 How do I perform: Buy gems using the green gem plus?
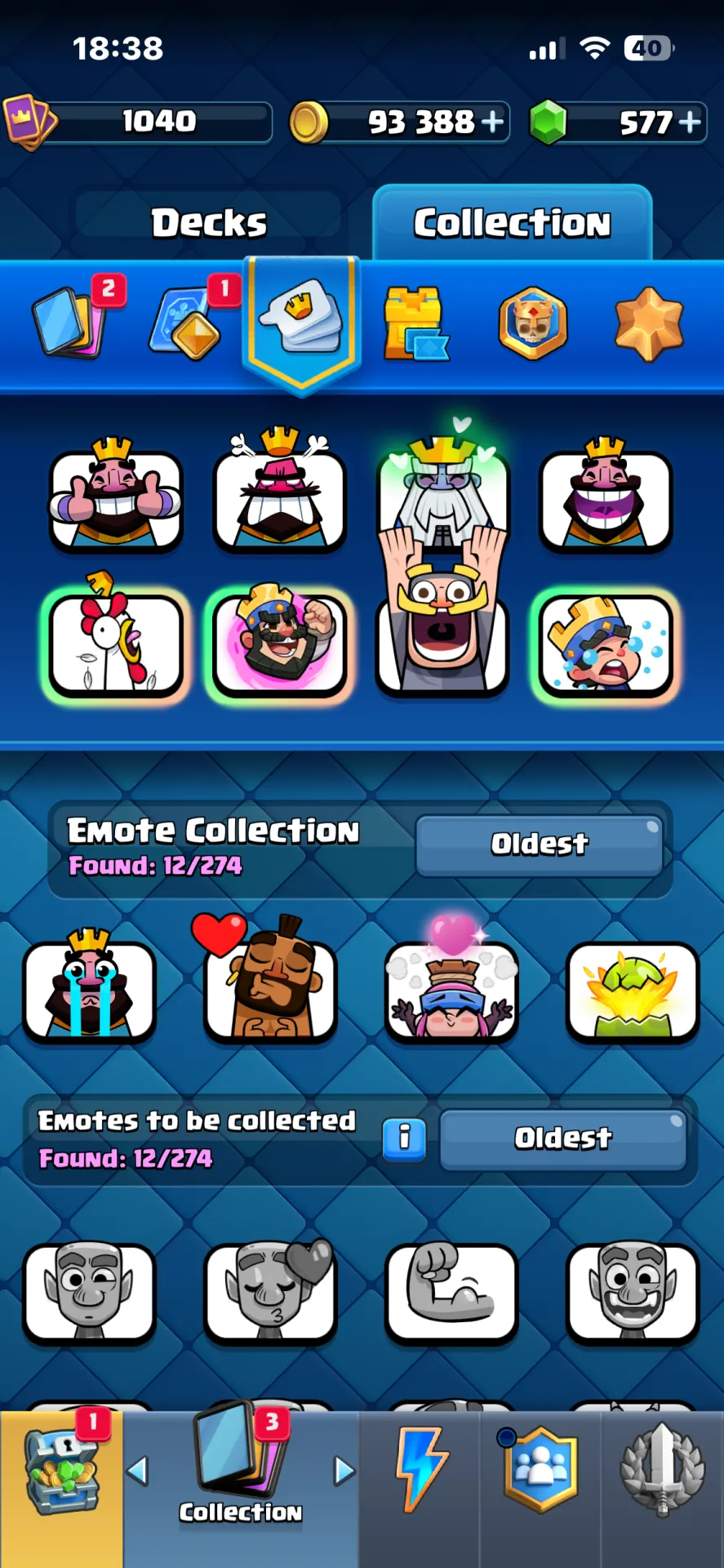pos(690,122)
